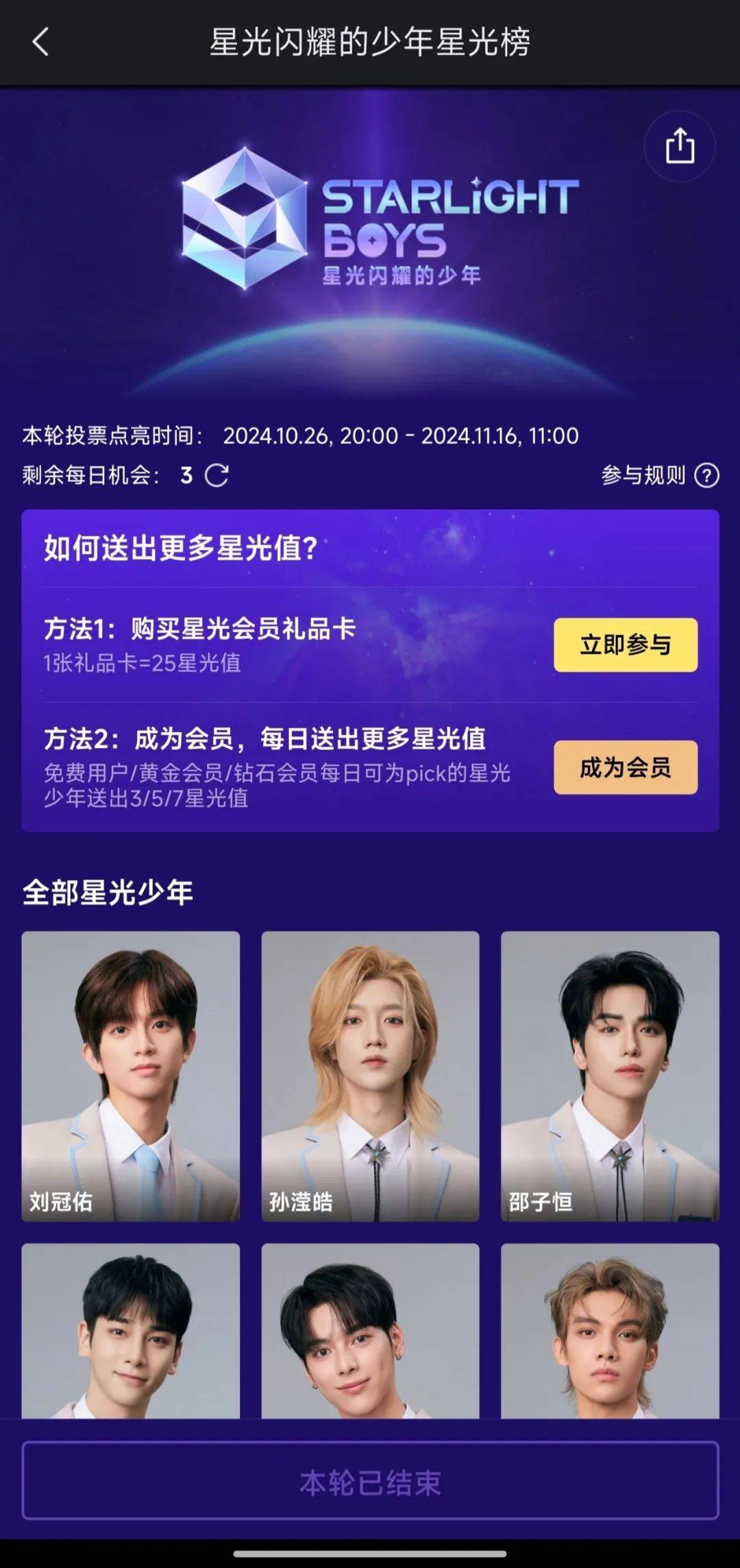Open 邵子恒's contestant card

pos(610,1075)
